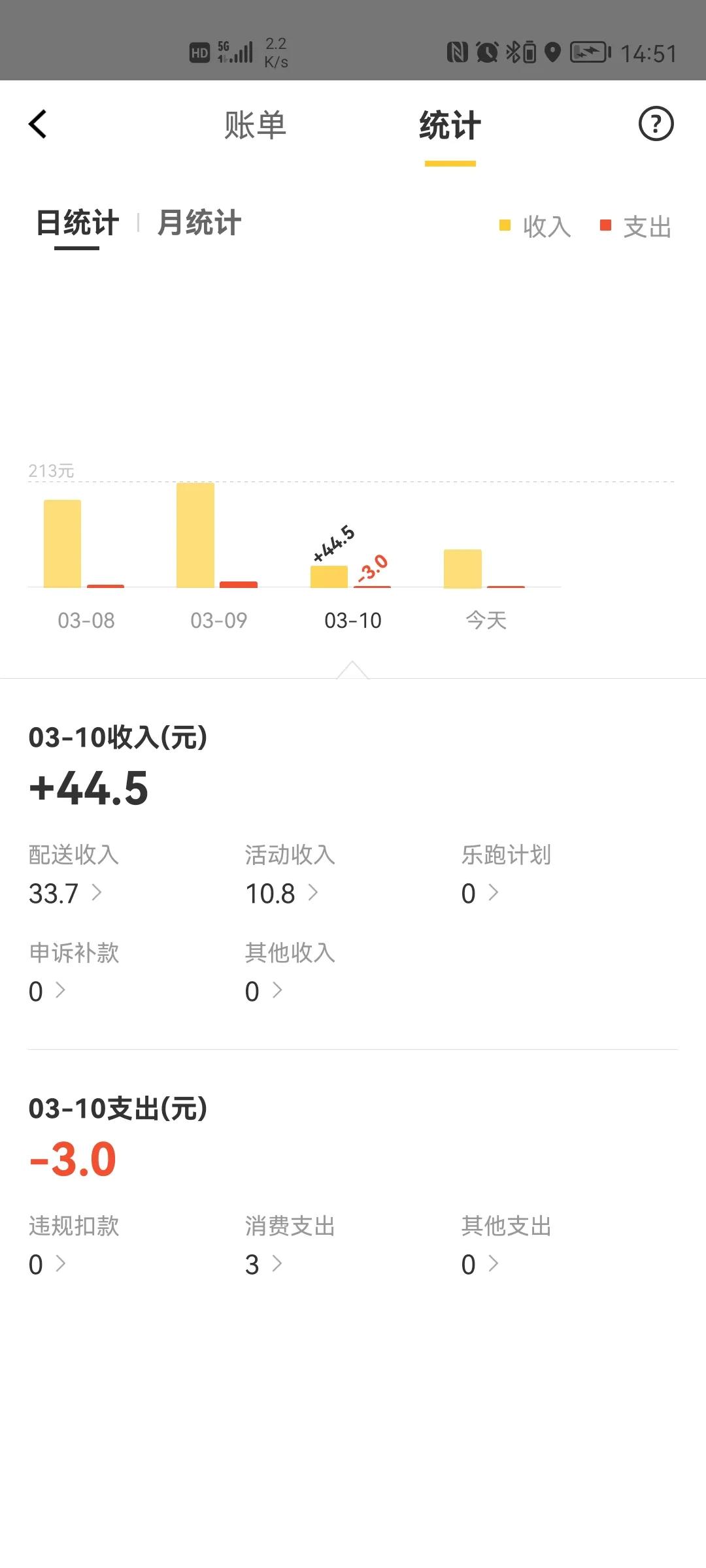
Task: Tap the alarm clock status bar icon
Action: (486, 50)
